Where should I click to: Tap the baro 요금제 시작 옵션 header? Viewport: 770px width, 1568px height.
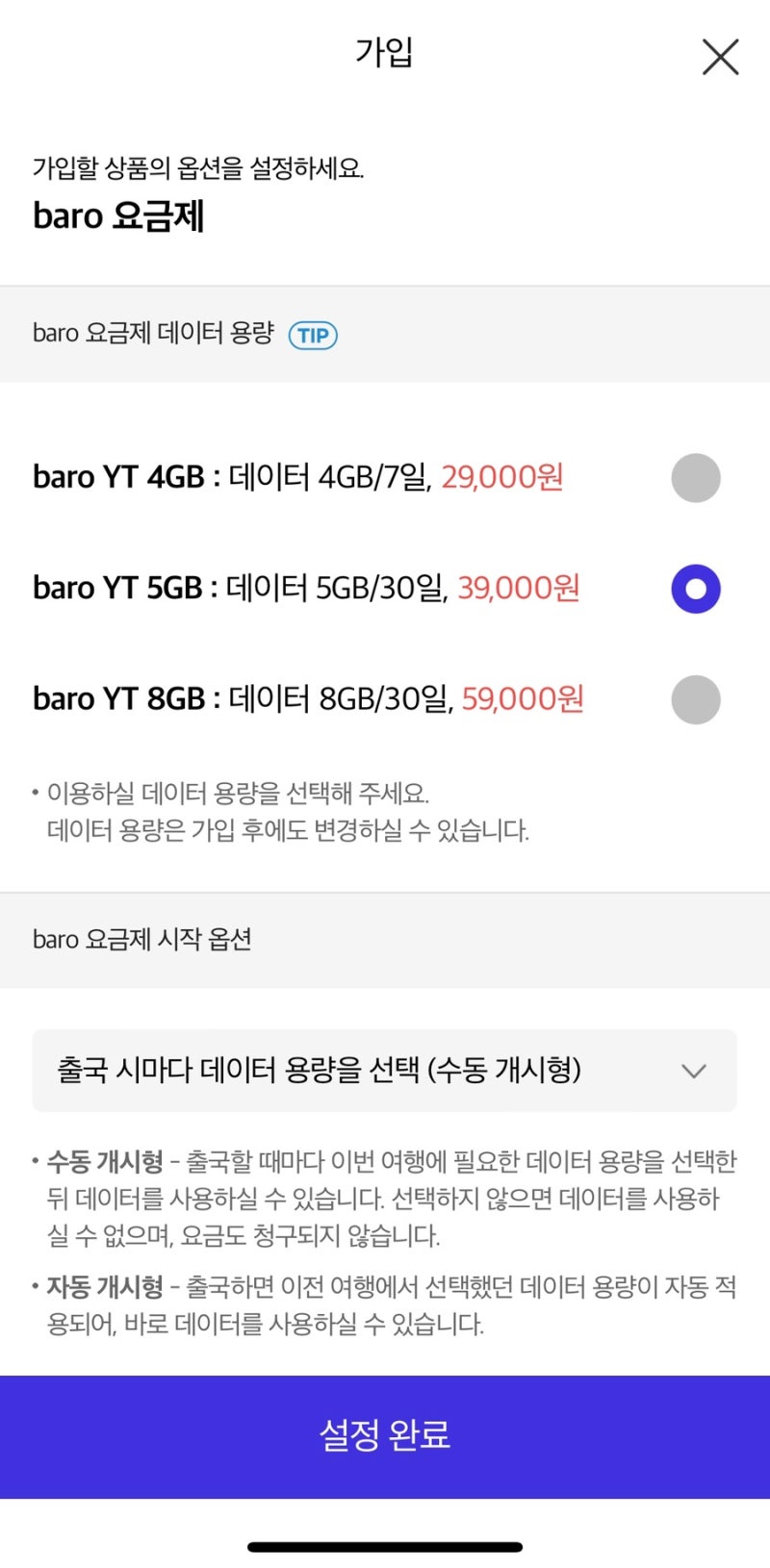[142, 940]
